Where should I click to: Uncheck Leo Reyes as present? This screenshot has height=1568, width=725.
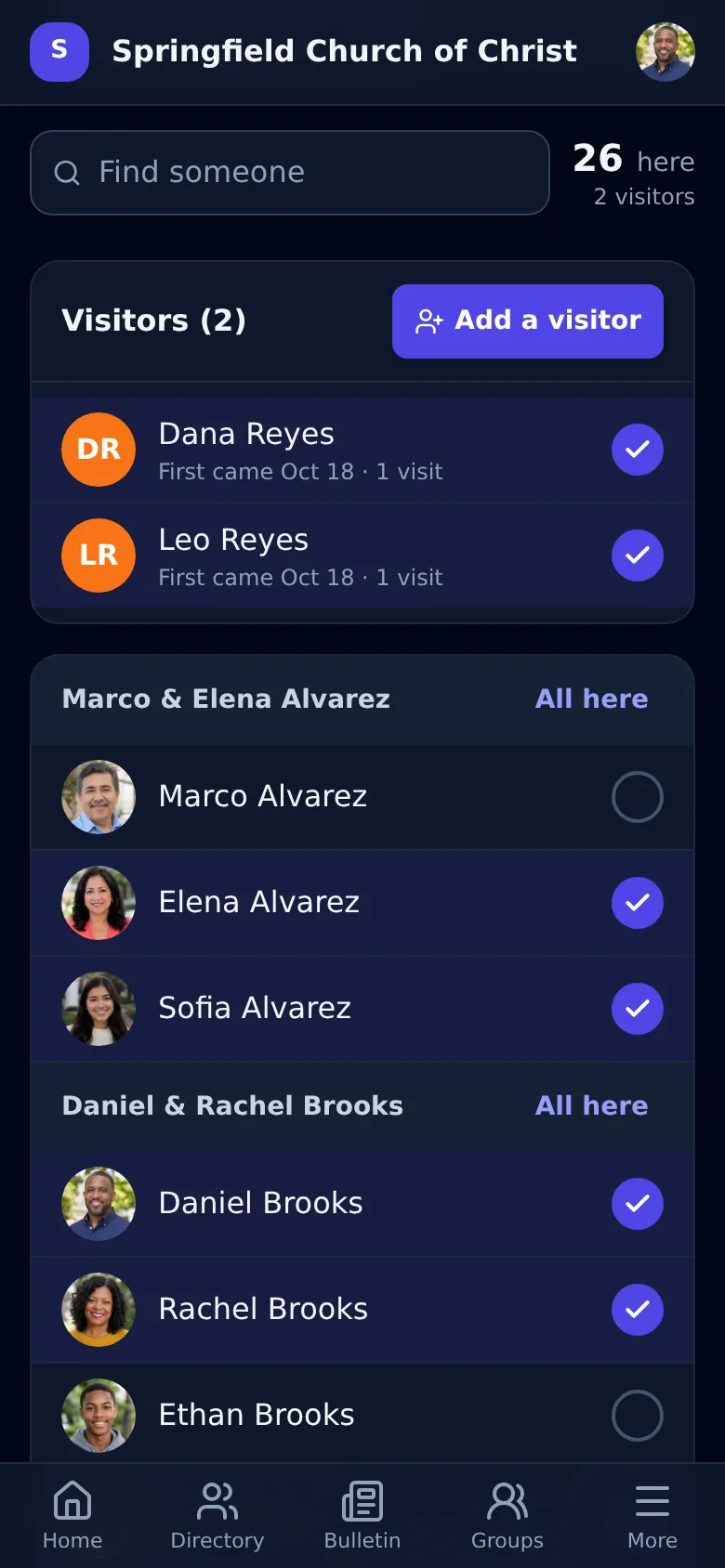click(638, 555)
